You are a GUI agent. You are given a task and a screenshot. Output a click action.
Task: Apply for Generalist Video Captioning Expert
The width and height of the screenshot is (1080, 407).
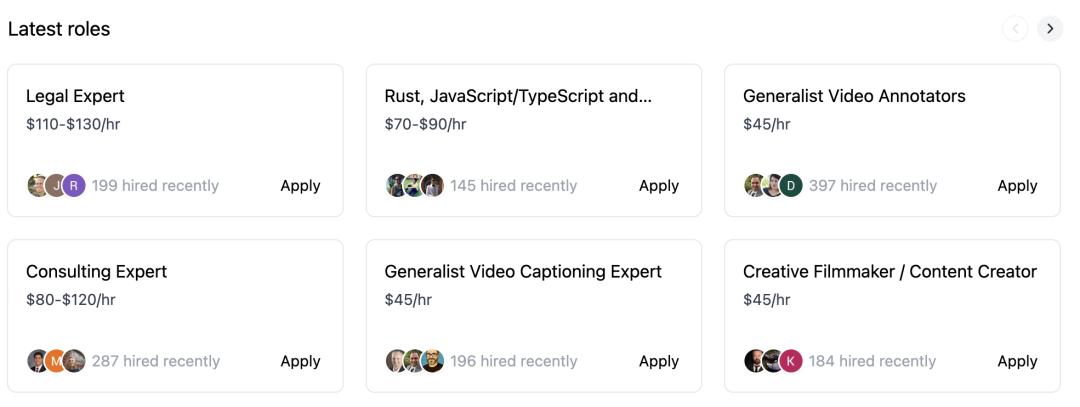point(659,362)
